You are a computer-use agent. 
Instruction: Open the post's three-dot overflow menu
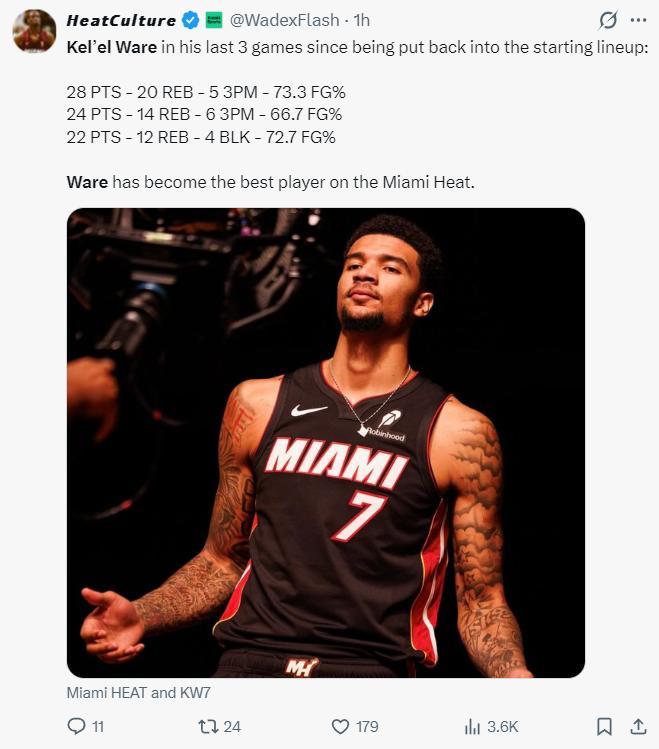click(639, 20)
